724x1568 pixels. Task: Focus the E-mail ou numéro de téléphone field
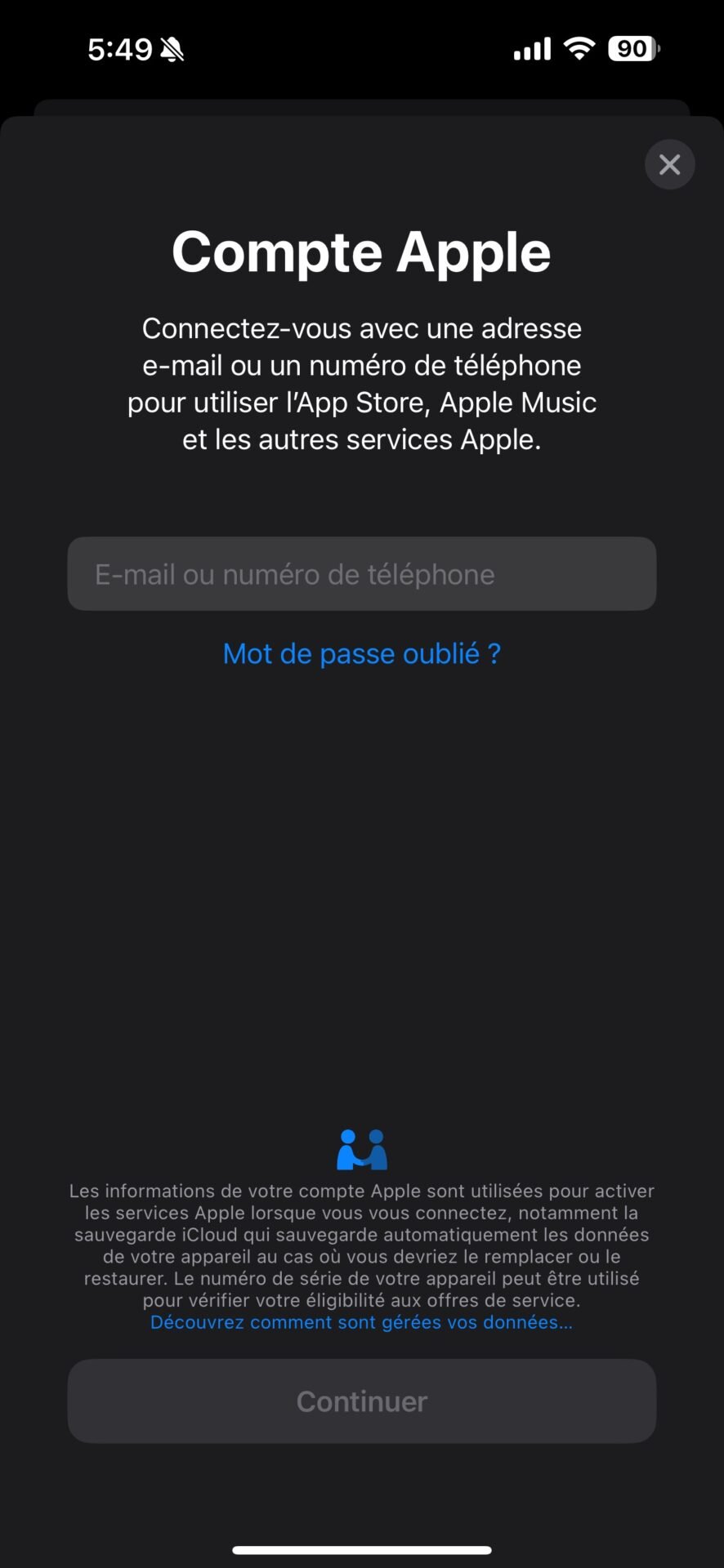(361, 574)
